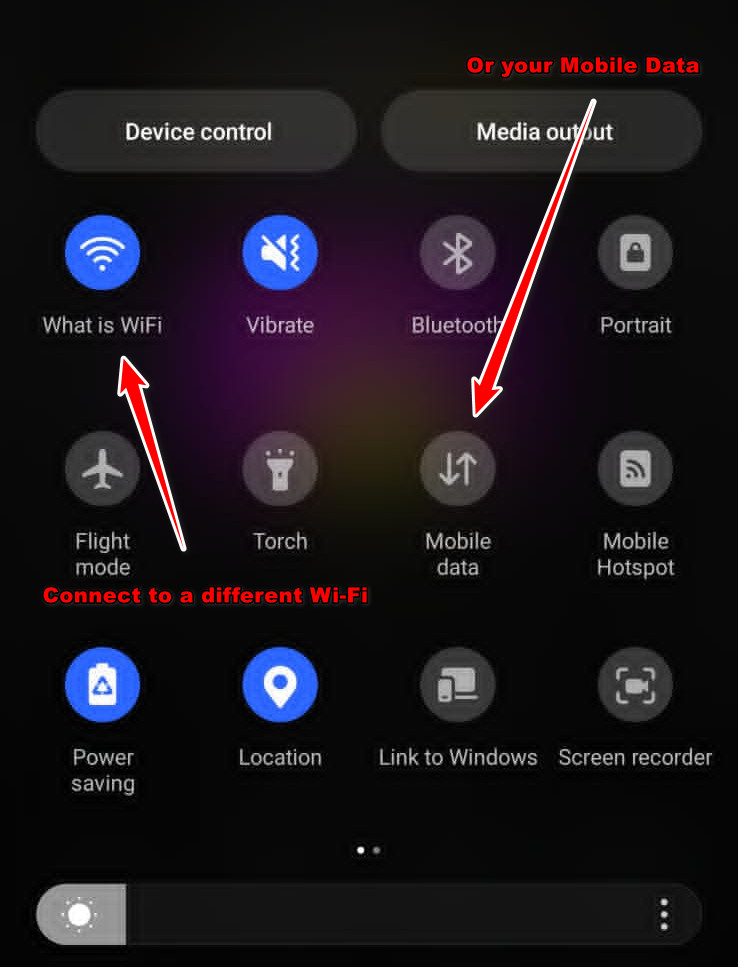This screenshot has width=738, height=967.
Task: Open the brightness more options menu
Action: click(664, 914)
